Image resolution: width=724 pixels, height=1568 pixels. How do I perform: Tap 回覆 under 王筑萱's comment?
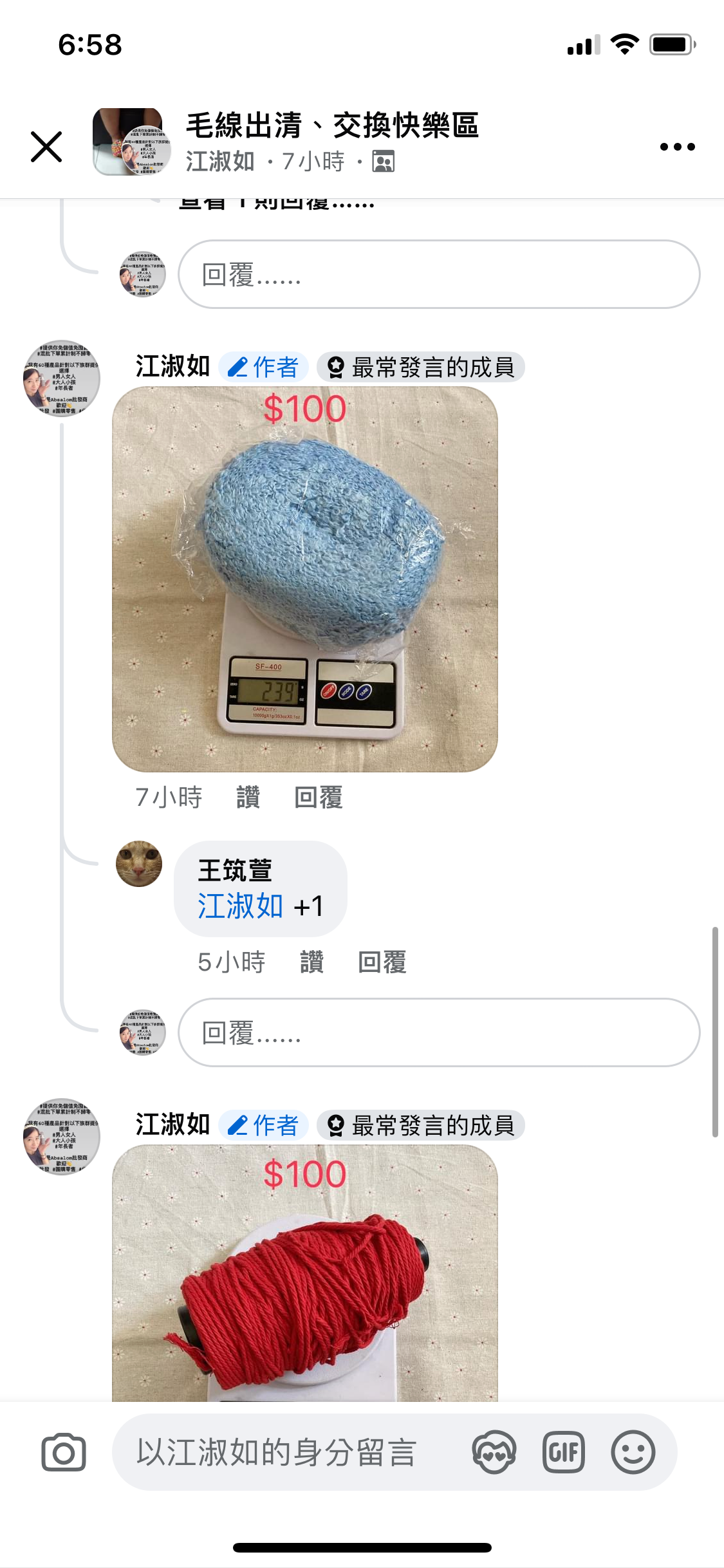point(384,962)
